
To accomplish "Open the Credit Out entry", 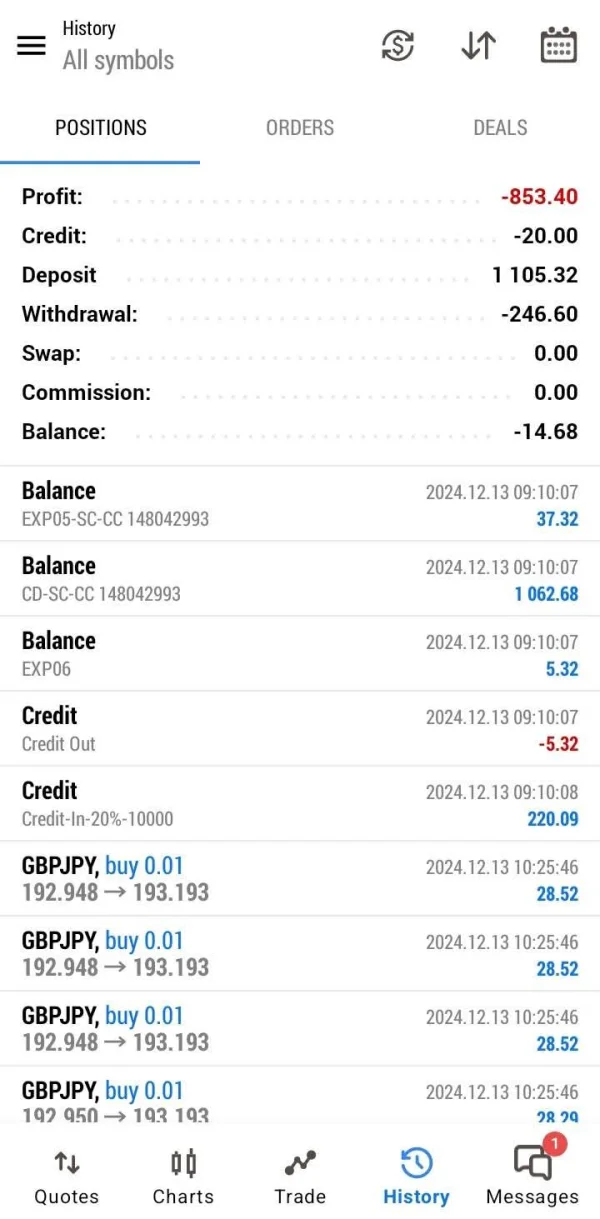I will pyautogui.click(x=300, y=729).
